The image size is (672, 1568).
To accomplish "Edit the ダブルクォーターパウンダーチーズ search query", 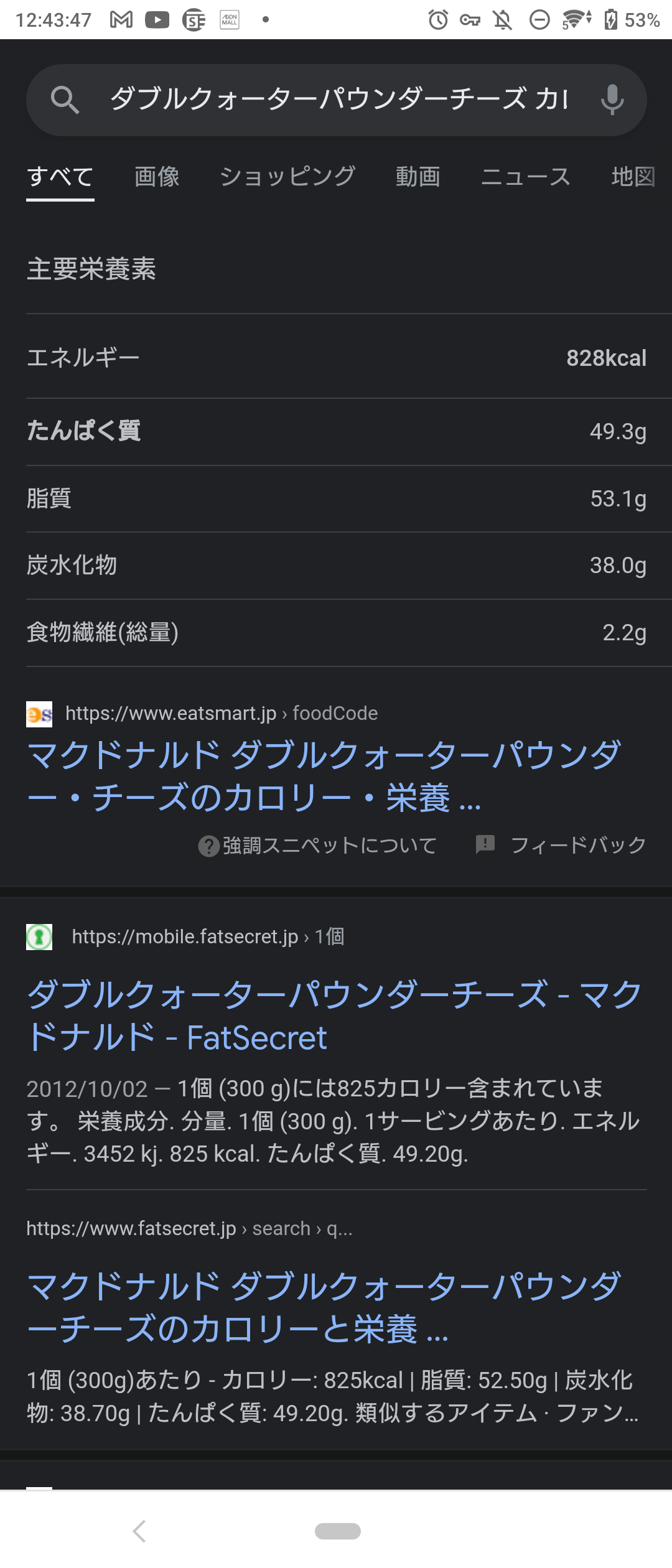I will pyautogui.click(x=338, y=100).
